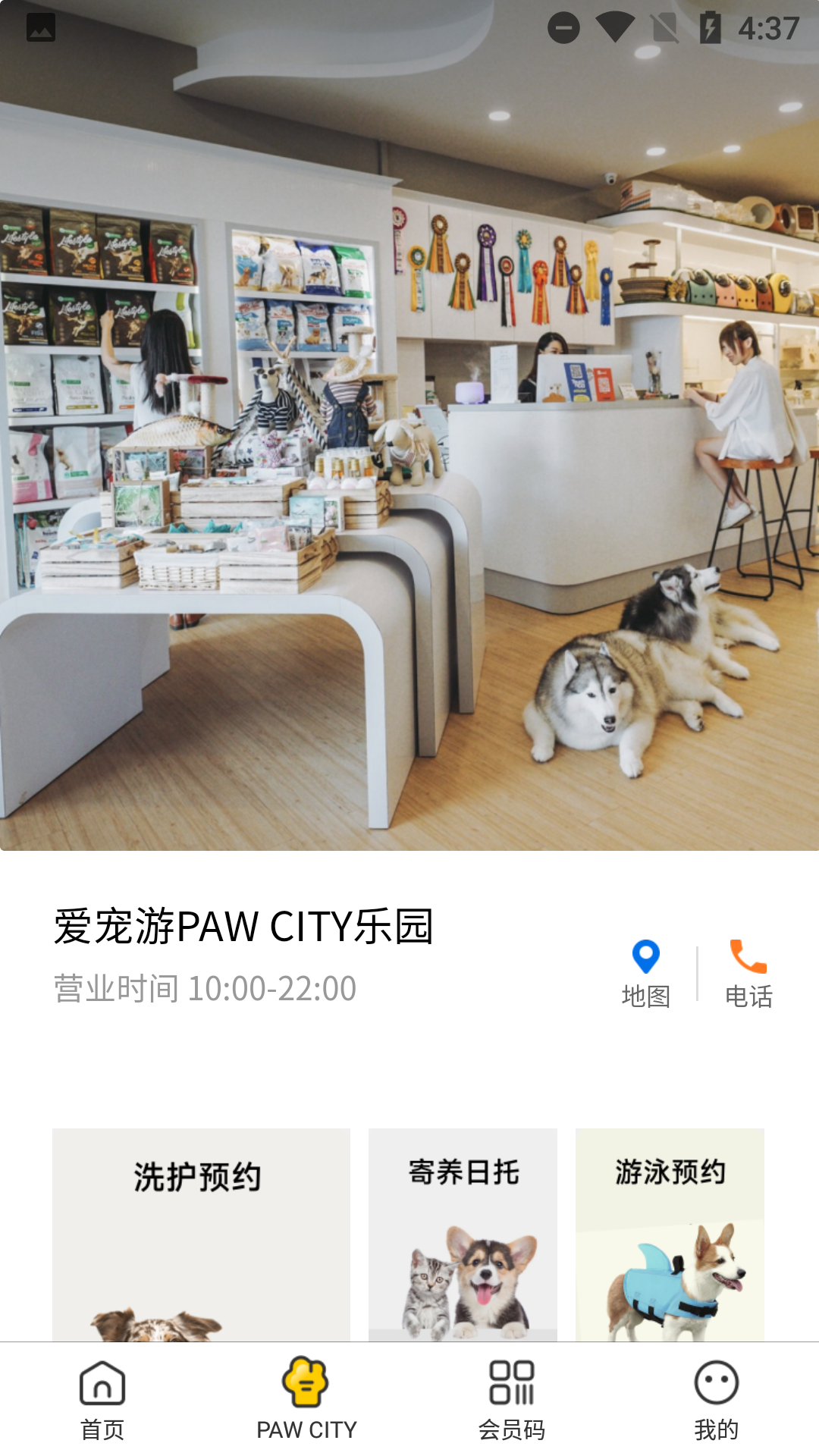
Task: Tap the 营业时间 business hours text
Action: click(x=203, y=987)
